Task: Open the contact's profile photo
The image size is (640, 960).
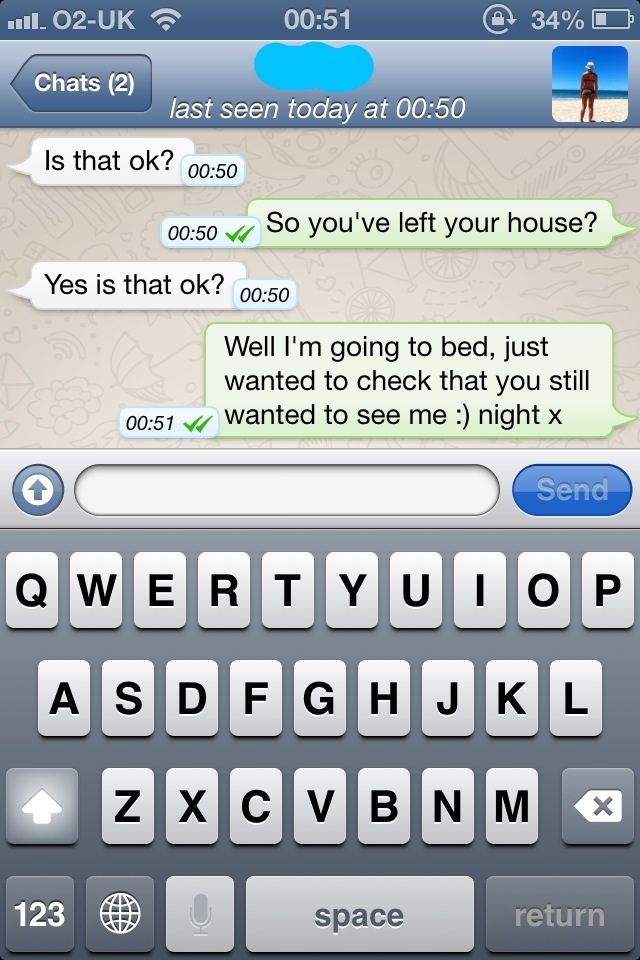Action: pyautogui.click(x=590, y=83)
